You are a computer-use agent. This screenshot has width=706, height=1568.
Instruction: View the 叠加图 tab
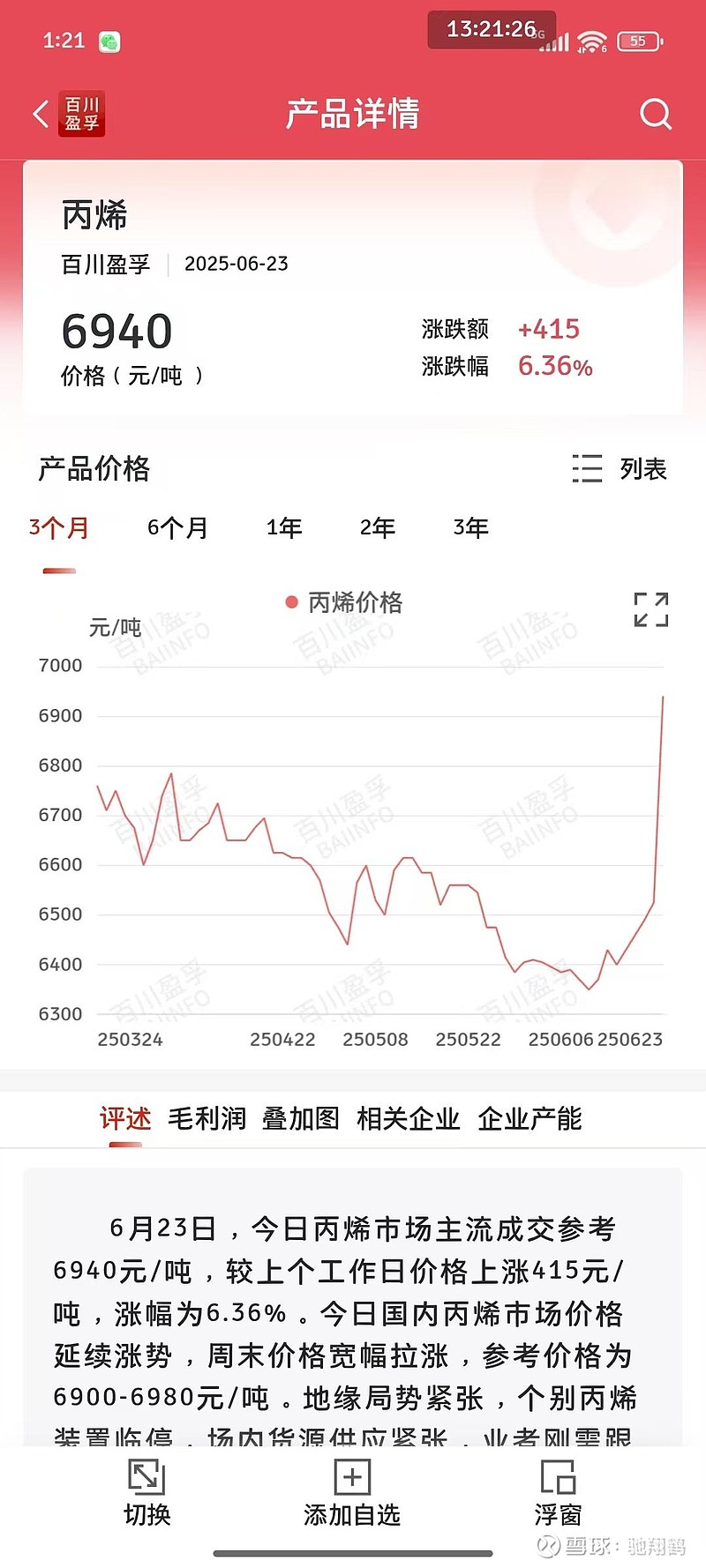[x=301, y=1118]
